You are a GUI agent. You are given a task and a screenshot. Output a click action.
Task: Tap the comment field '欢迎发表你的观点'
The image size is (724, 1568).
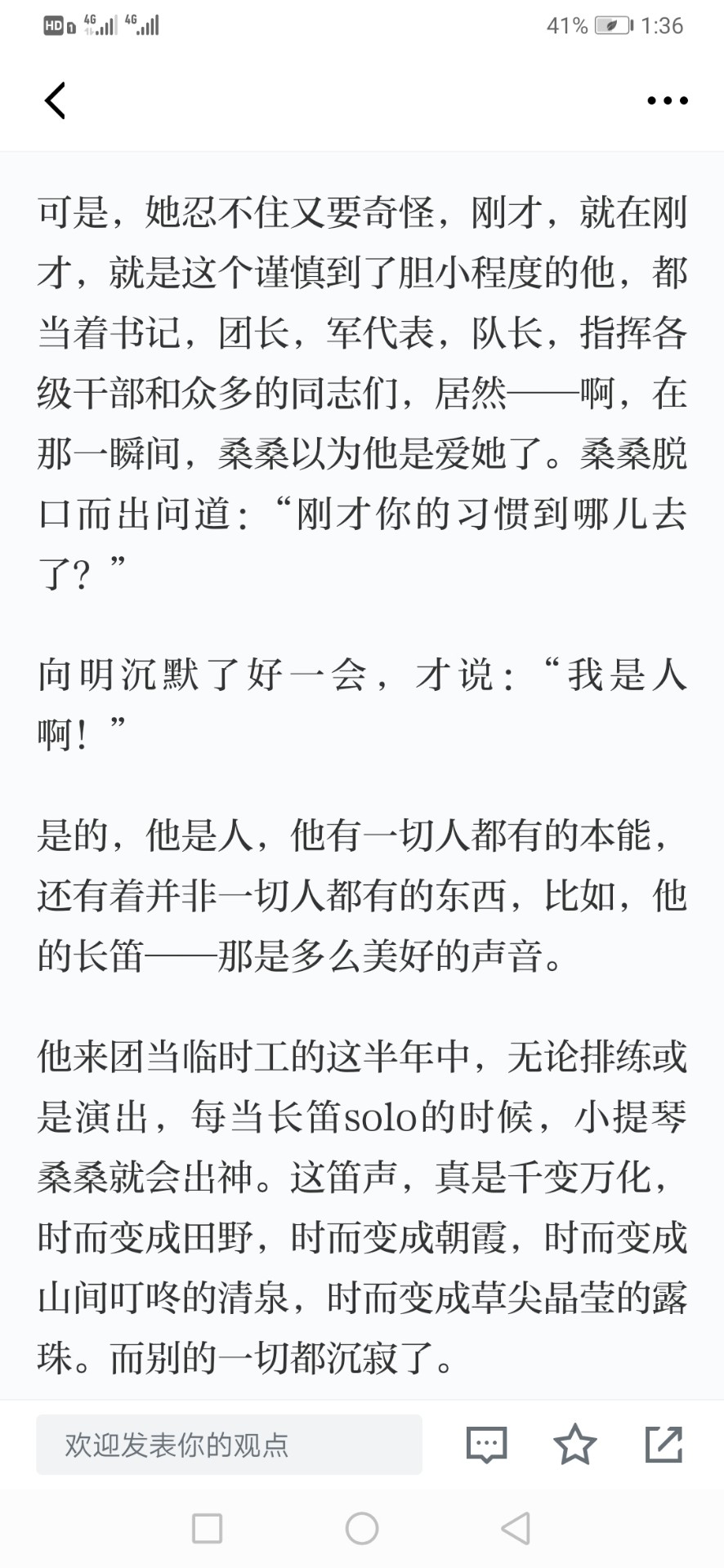229,1445
